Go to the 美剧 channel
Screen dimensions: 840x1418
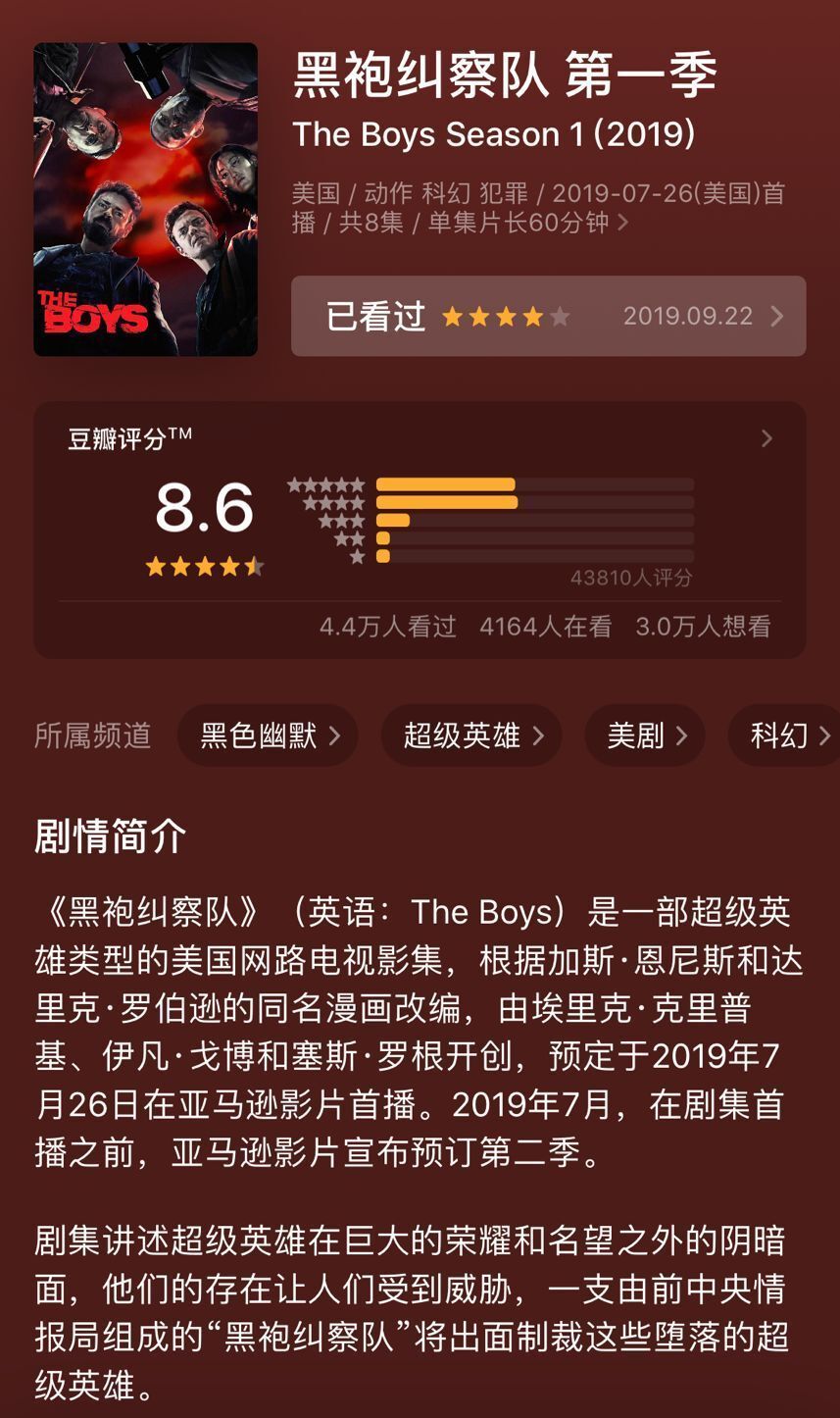[645, 735]
